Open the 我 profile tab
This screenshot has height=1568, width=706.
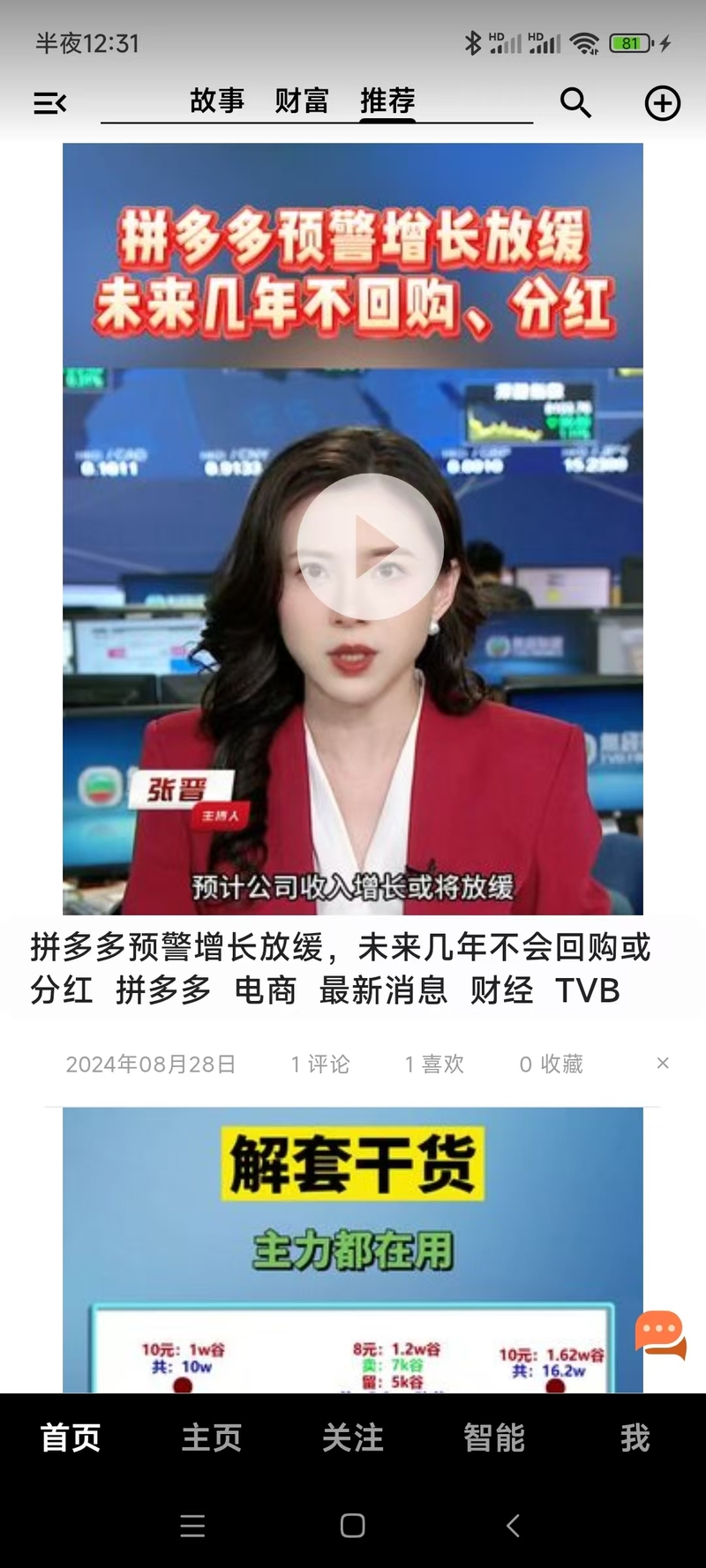pyautogui.click(x=635, y=1437)
